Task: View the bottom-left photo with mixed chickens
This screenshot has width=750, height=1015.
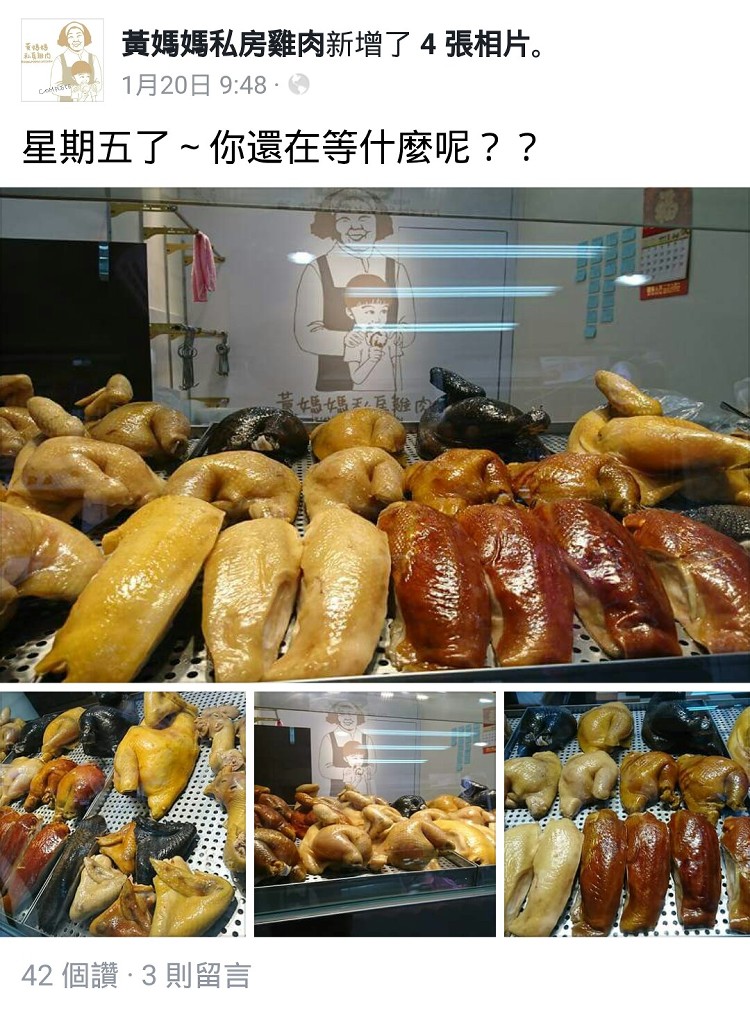Action: click(x=123, y=813)
